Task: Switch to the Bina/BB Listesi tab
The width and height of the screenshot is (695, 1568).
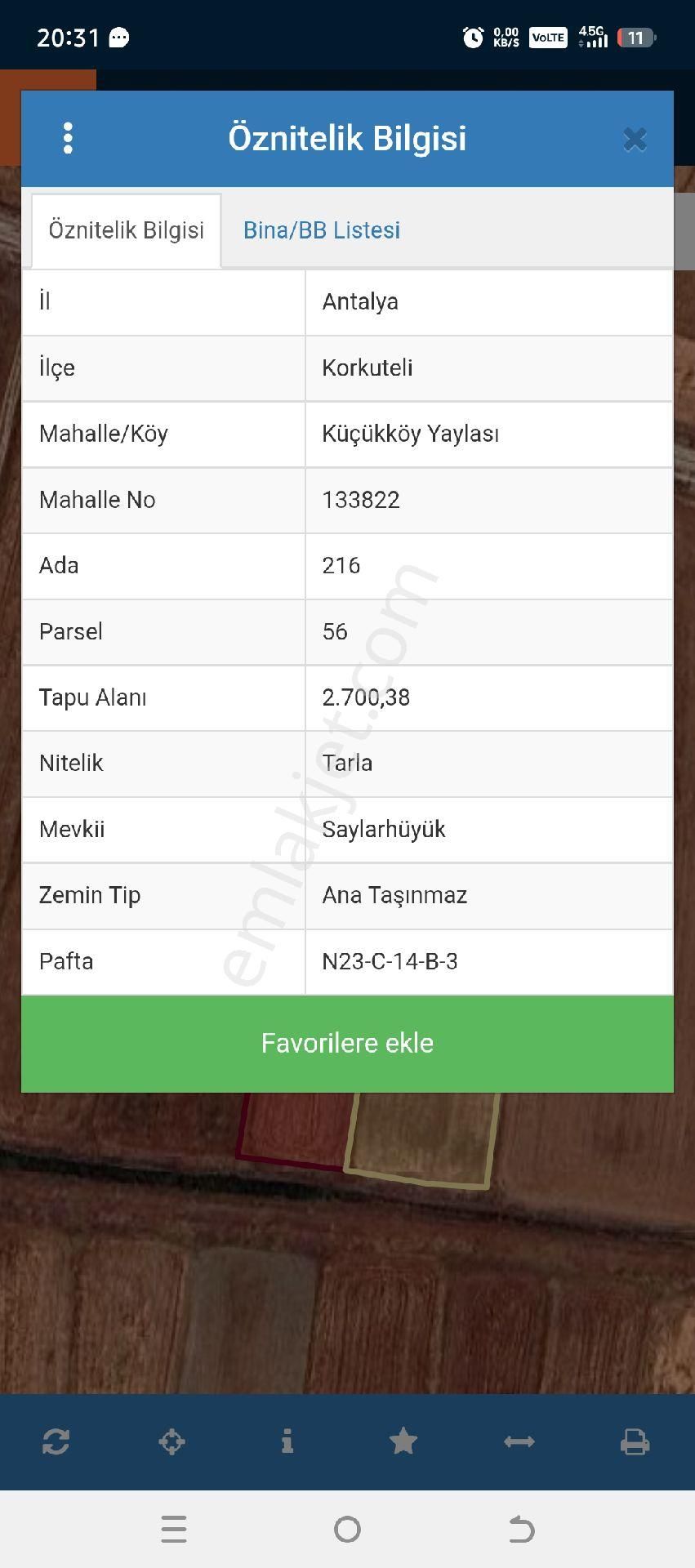Action: pos(321,230)
